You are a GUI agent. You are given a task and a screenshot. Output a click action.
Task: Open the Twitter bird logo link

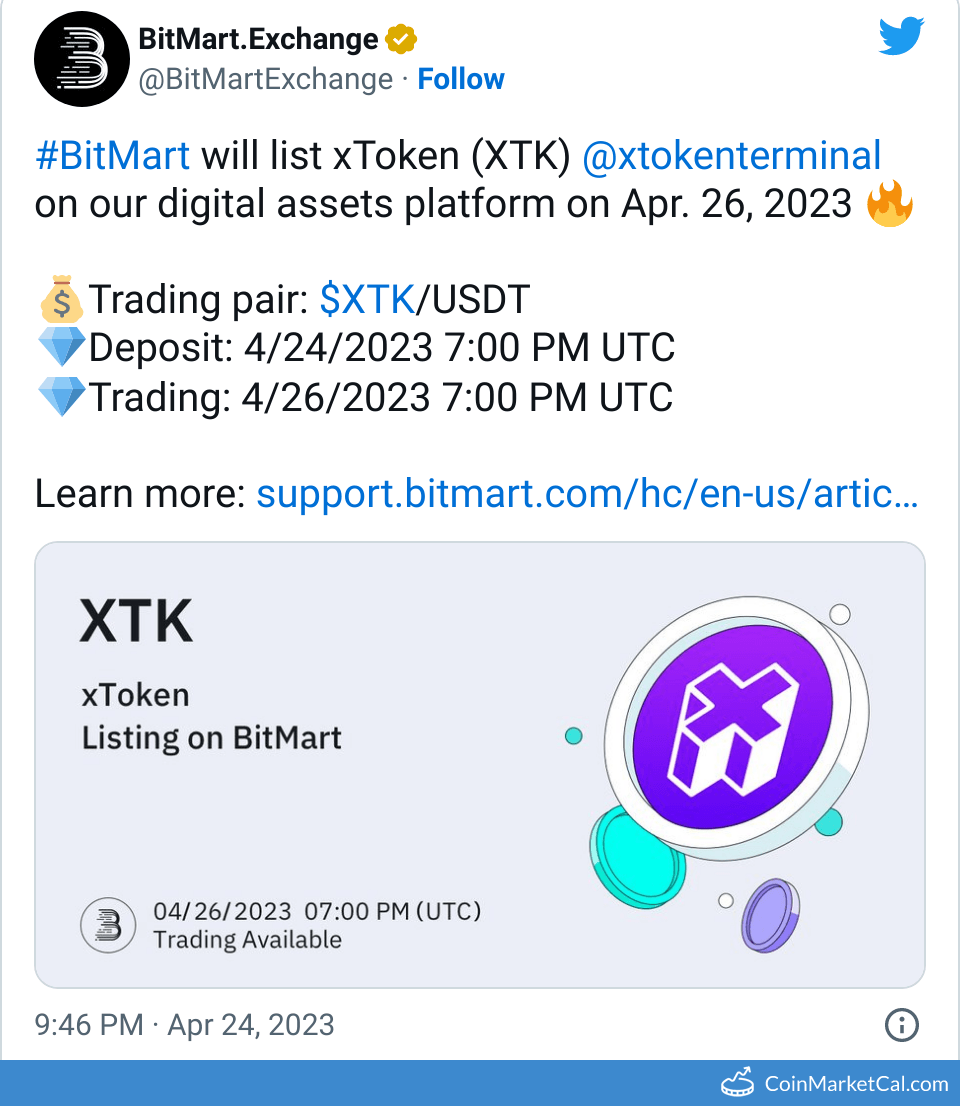point(902,38)
